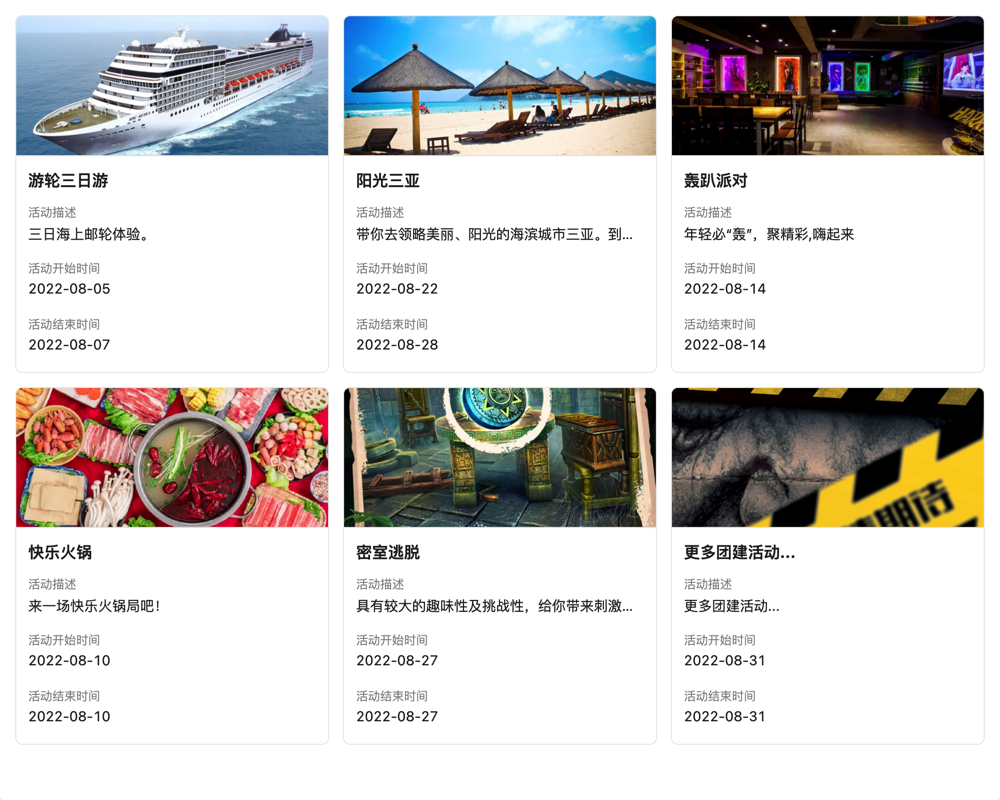
Task: View the 快乐火锅 activity card
Action: click(x=172, y=566)
